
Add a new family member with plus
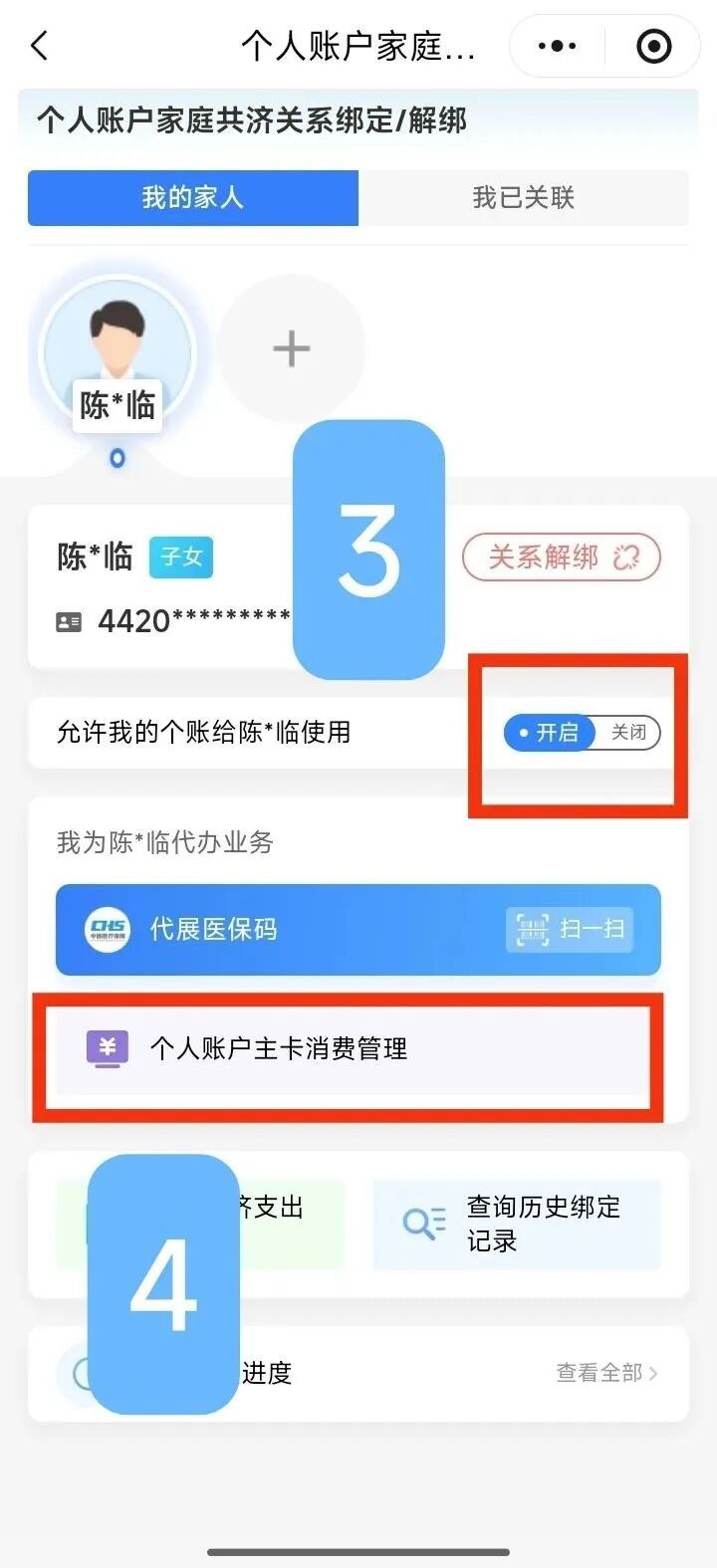click(291, 348)
